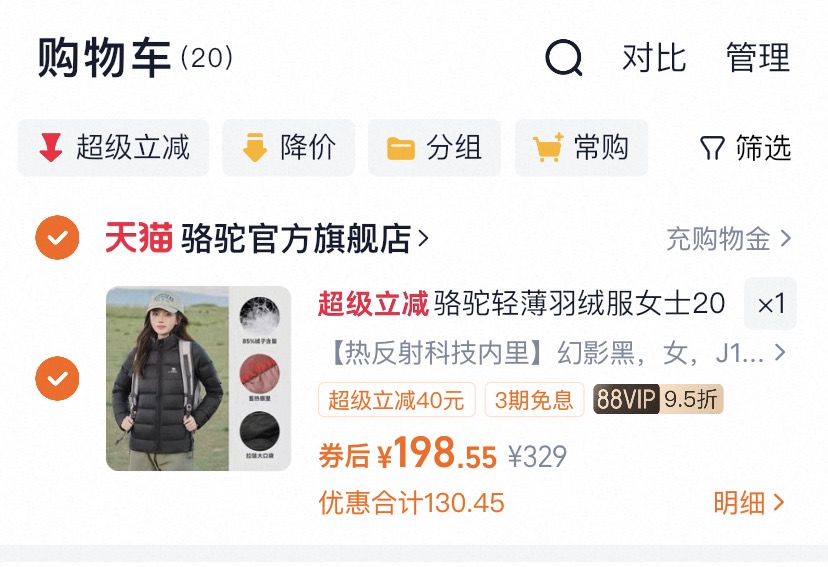
Task: Select the 超级立减 filter chip
Action: (x=113, y=148)
